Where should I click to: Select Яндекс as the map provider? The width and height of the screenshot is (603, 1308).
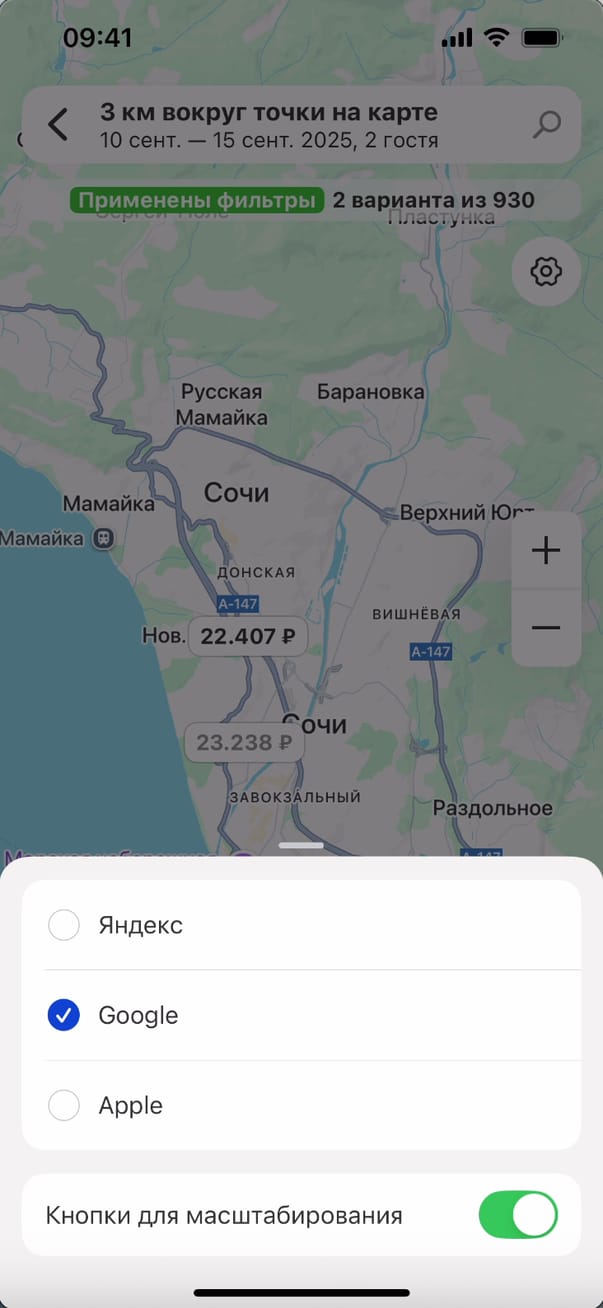[64, 925]
